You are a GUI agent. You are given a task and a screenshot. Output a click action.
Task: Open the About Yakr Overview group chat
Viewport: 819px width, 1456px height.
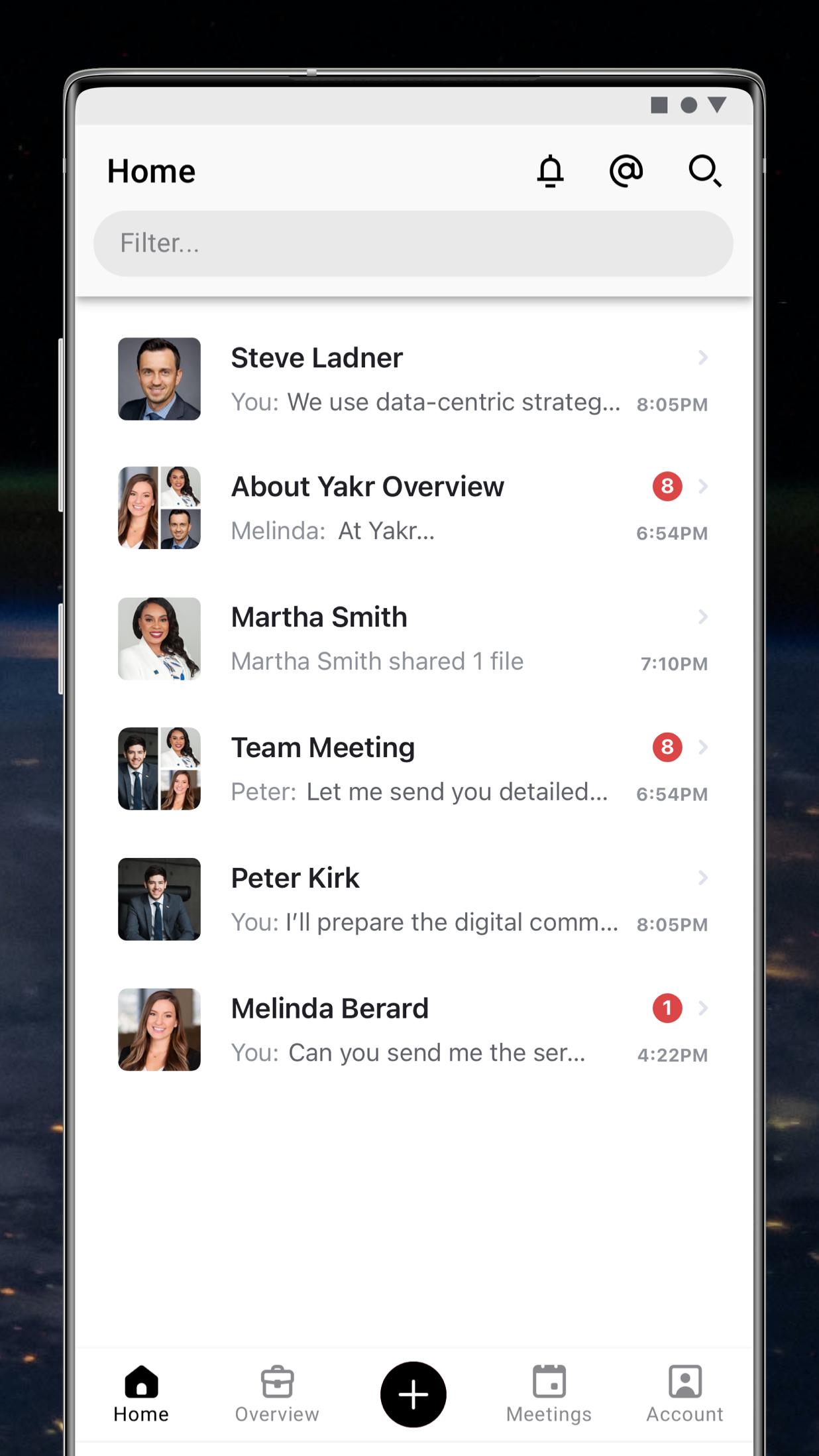pyautogui.click(x=413, y=508)
